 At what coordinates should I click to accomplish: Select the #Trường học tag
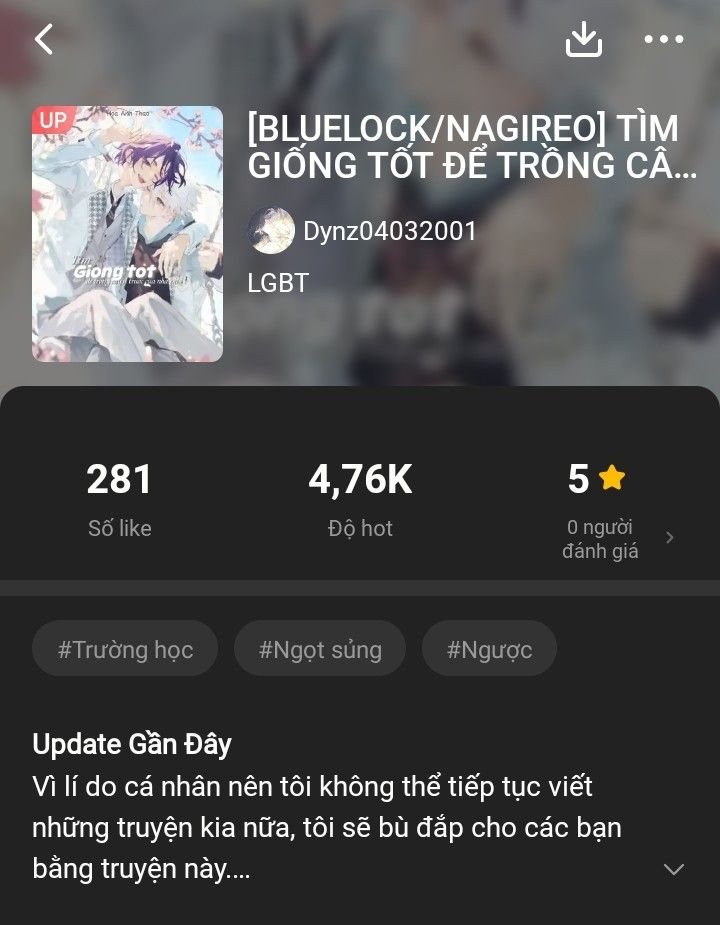125,649
